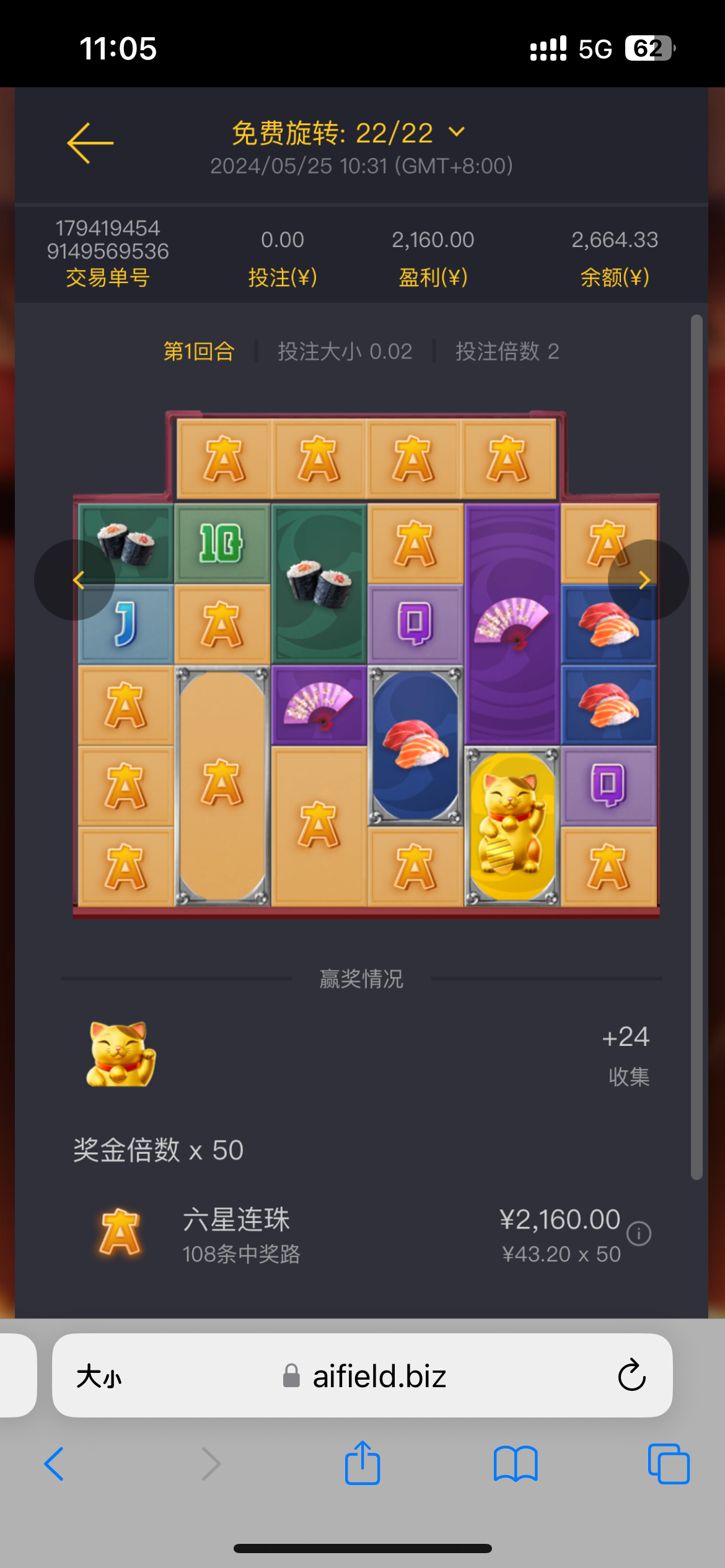Screen dimensions: 725x1568
Task: Open the 大小 page settings menu
Action: point(99,1377)
